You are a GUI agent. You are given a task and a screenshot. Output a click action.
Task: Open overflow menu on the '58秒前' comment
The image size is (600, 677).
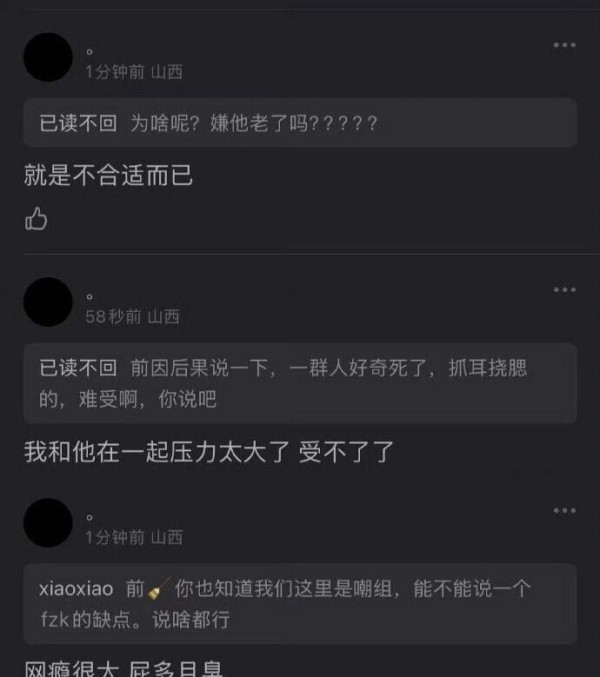coord(564,290)
